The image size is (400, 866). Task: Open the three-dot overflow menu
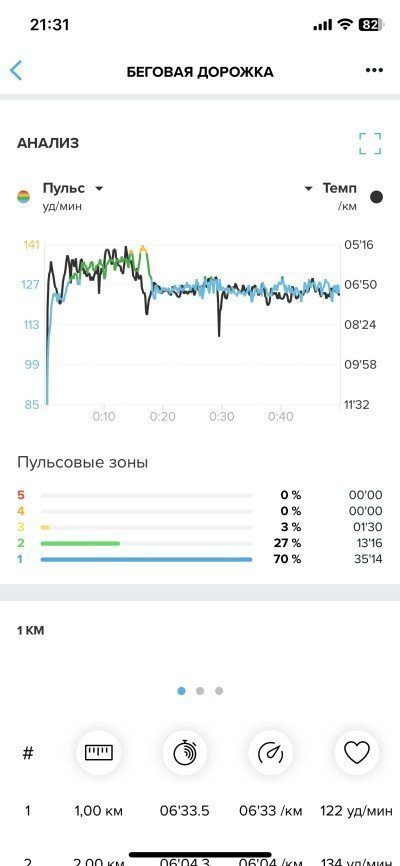click(374, 70)
